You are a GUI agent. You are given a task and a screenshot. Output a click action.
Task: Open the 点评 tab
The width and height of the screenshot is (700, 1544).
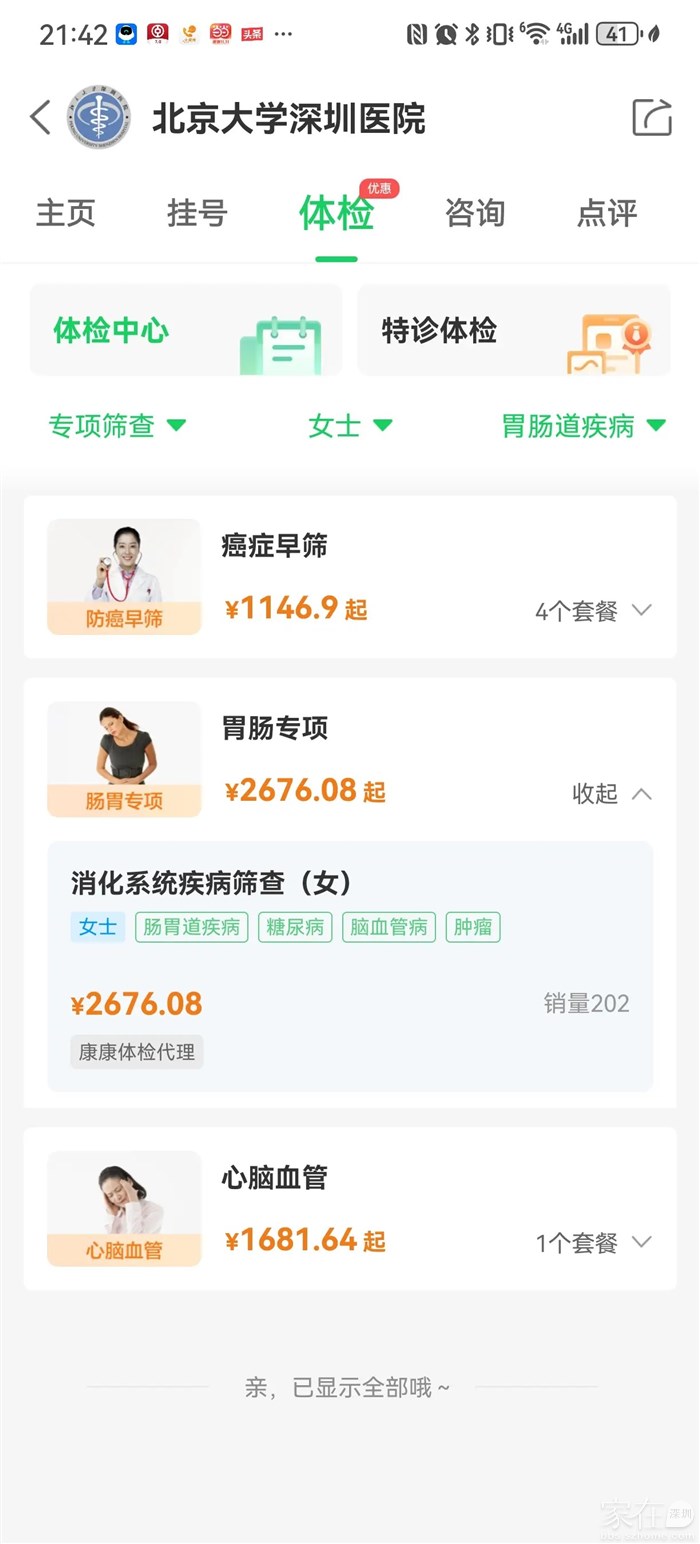pos(607,213)
